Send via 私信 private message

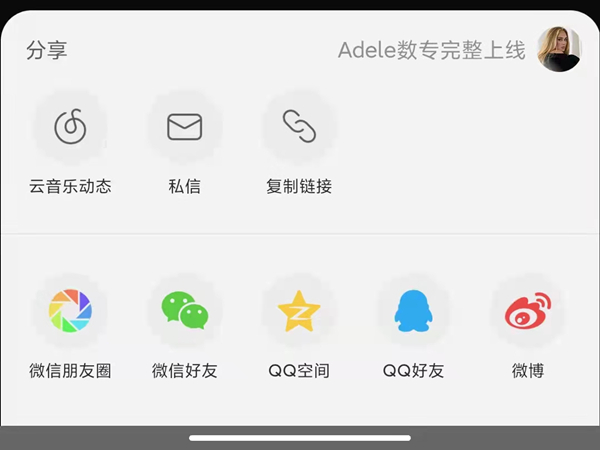tap(184, 127)
